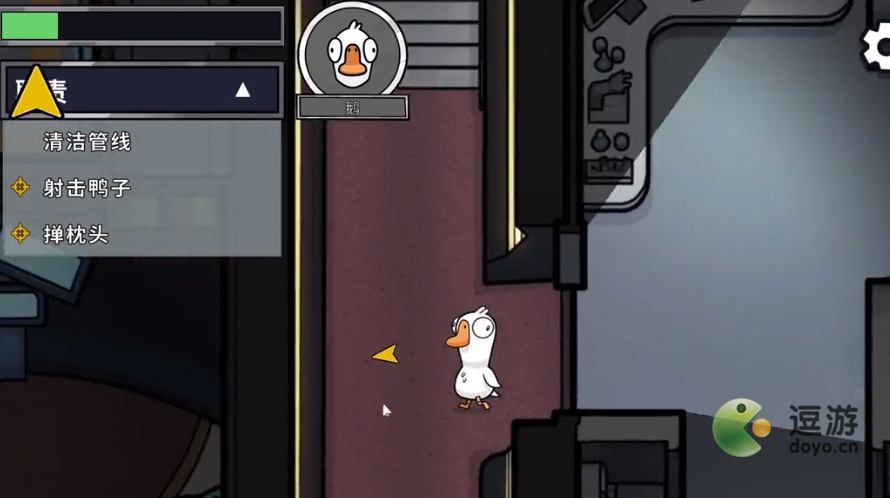Open the settings gear
The height and width of the screenshot is (498, 890).
tap(879, 45)
